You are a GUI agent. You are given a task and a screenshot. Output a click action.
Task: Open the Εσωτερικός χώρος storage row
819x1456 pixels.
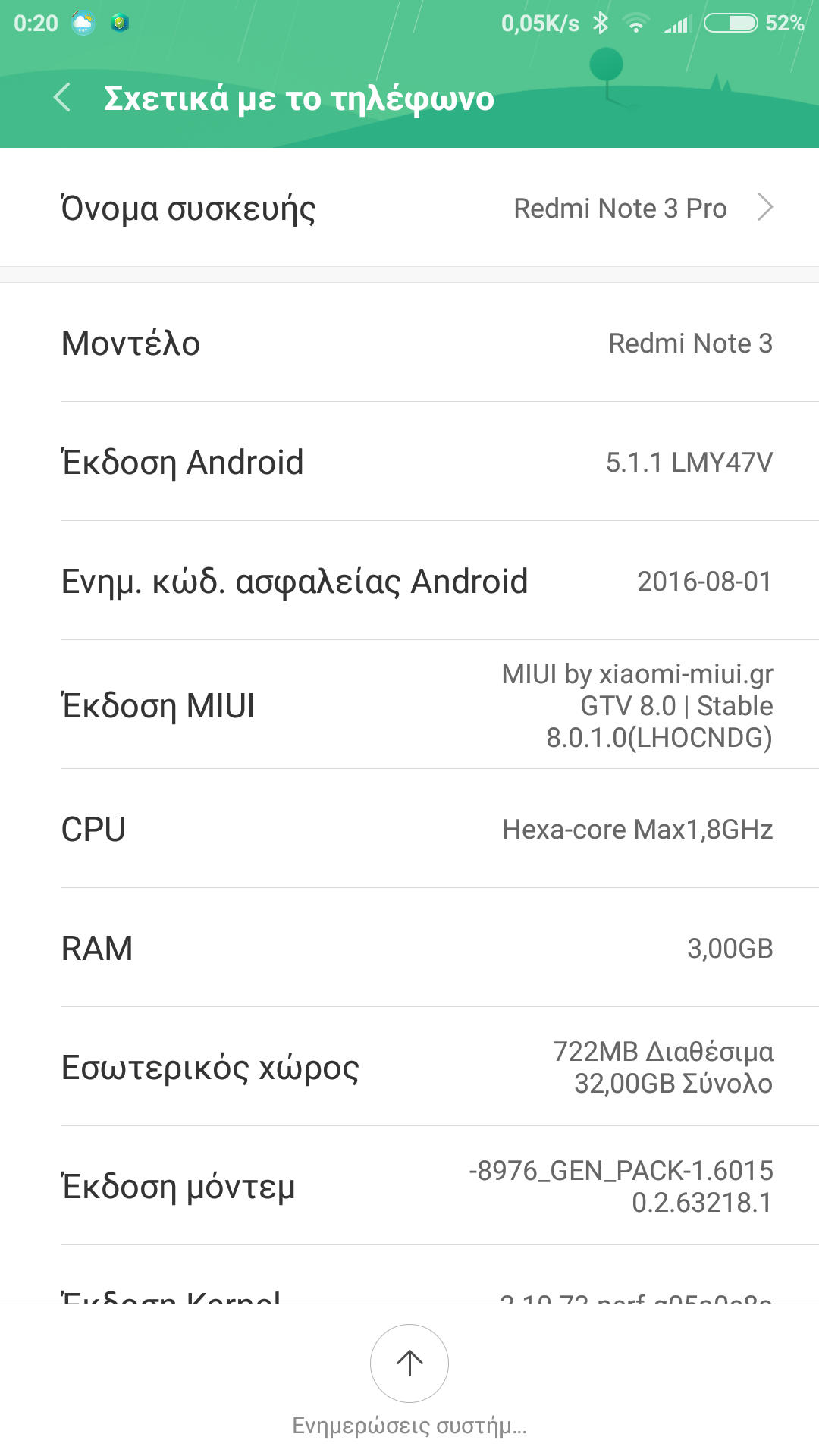tap(409, 1067)
